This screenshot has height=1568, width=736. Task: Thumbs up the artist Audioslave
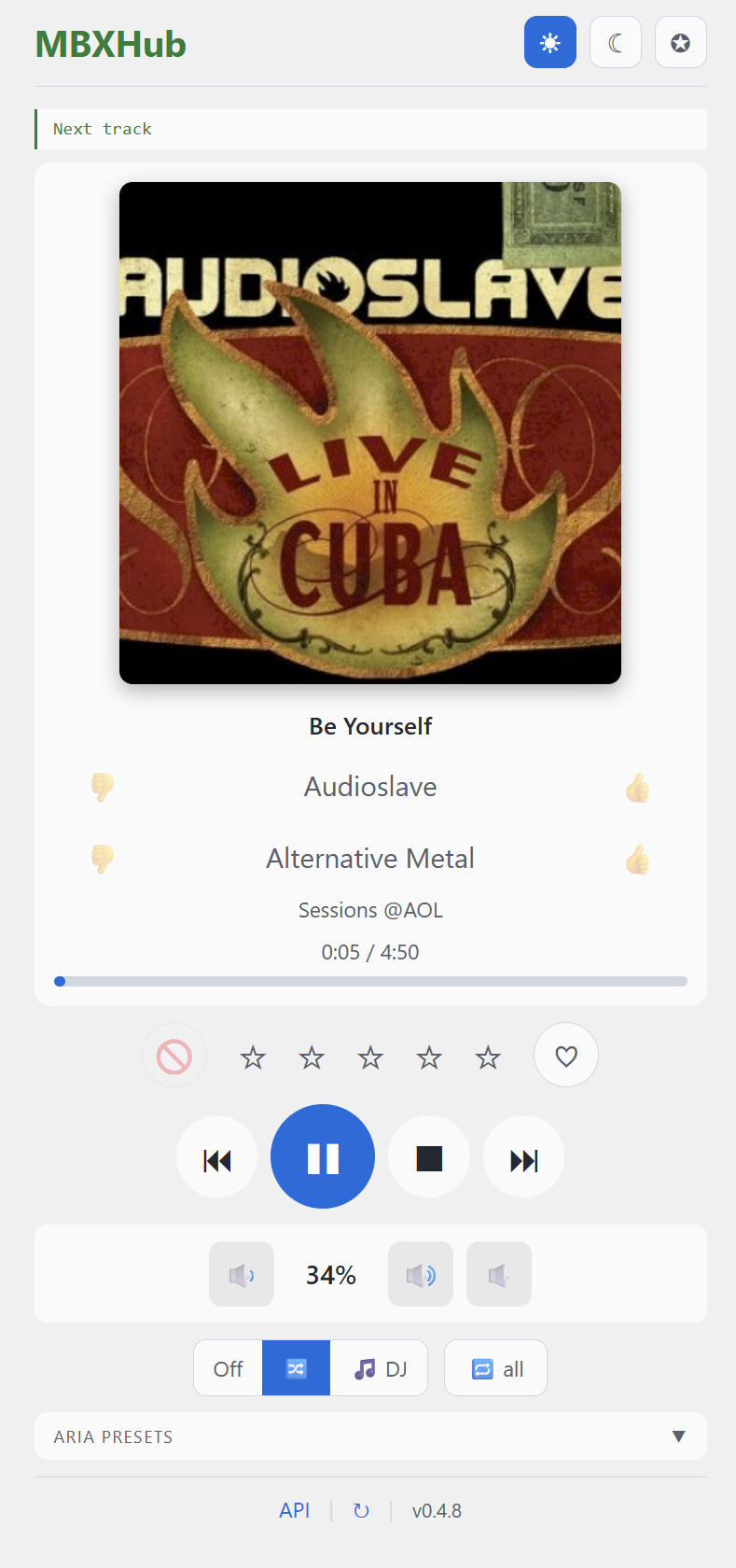point(638,787)
